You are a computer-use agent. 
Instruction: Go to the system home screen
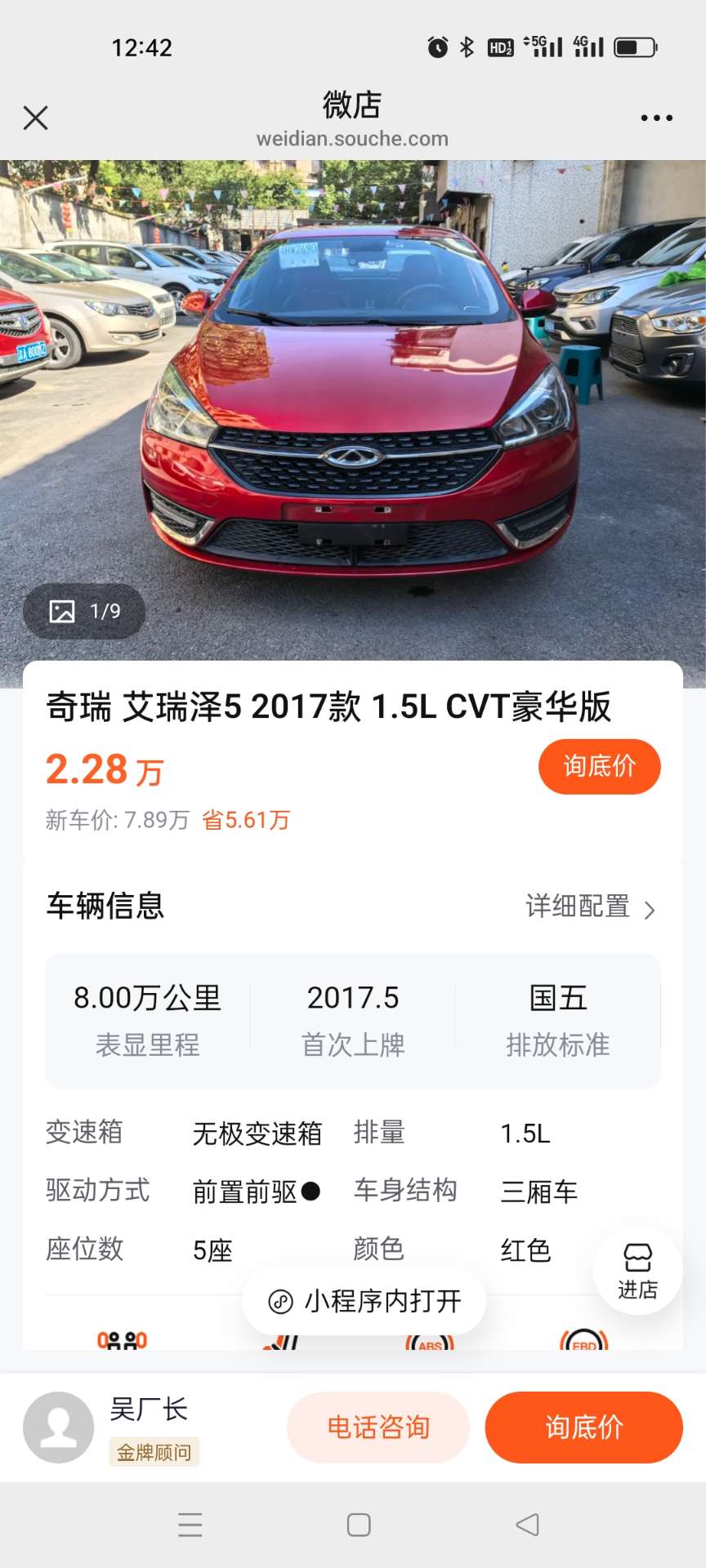pyautogui.click(x=359, y=1525)
